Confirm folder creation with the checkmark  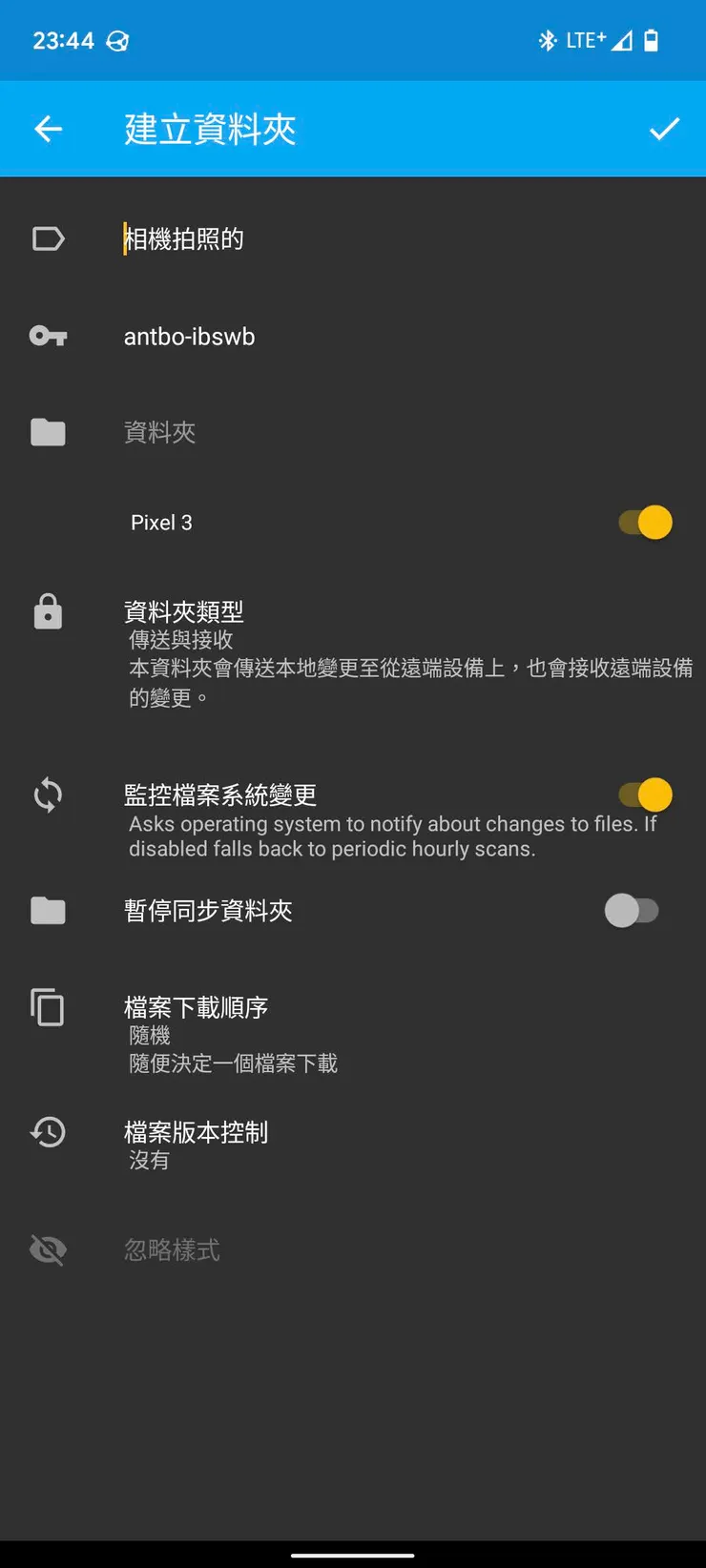[665, 128]
